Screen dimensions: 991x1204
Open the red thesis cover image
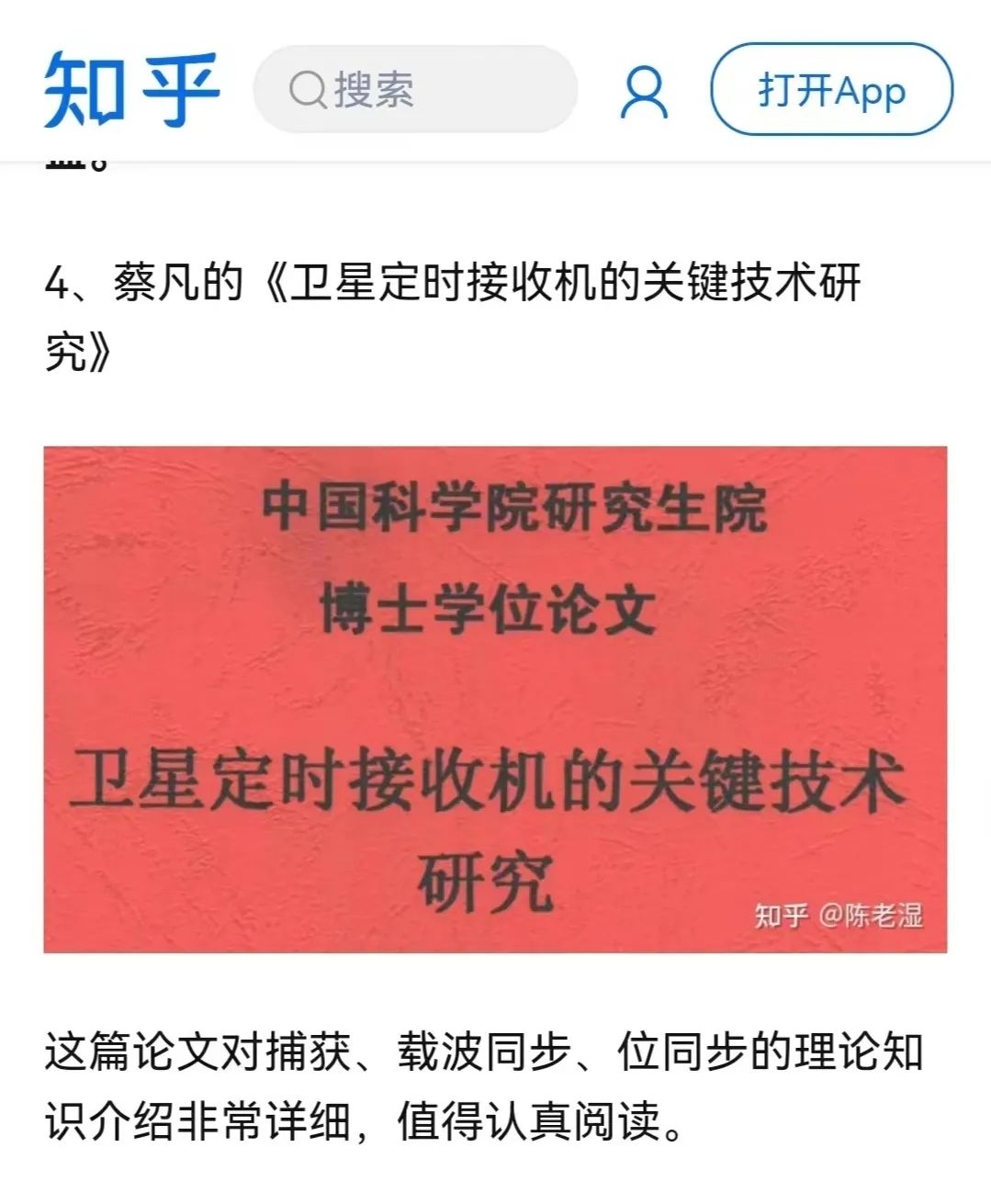point(495,699)
